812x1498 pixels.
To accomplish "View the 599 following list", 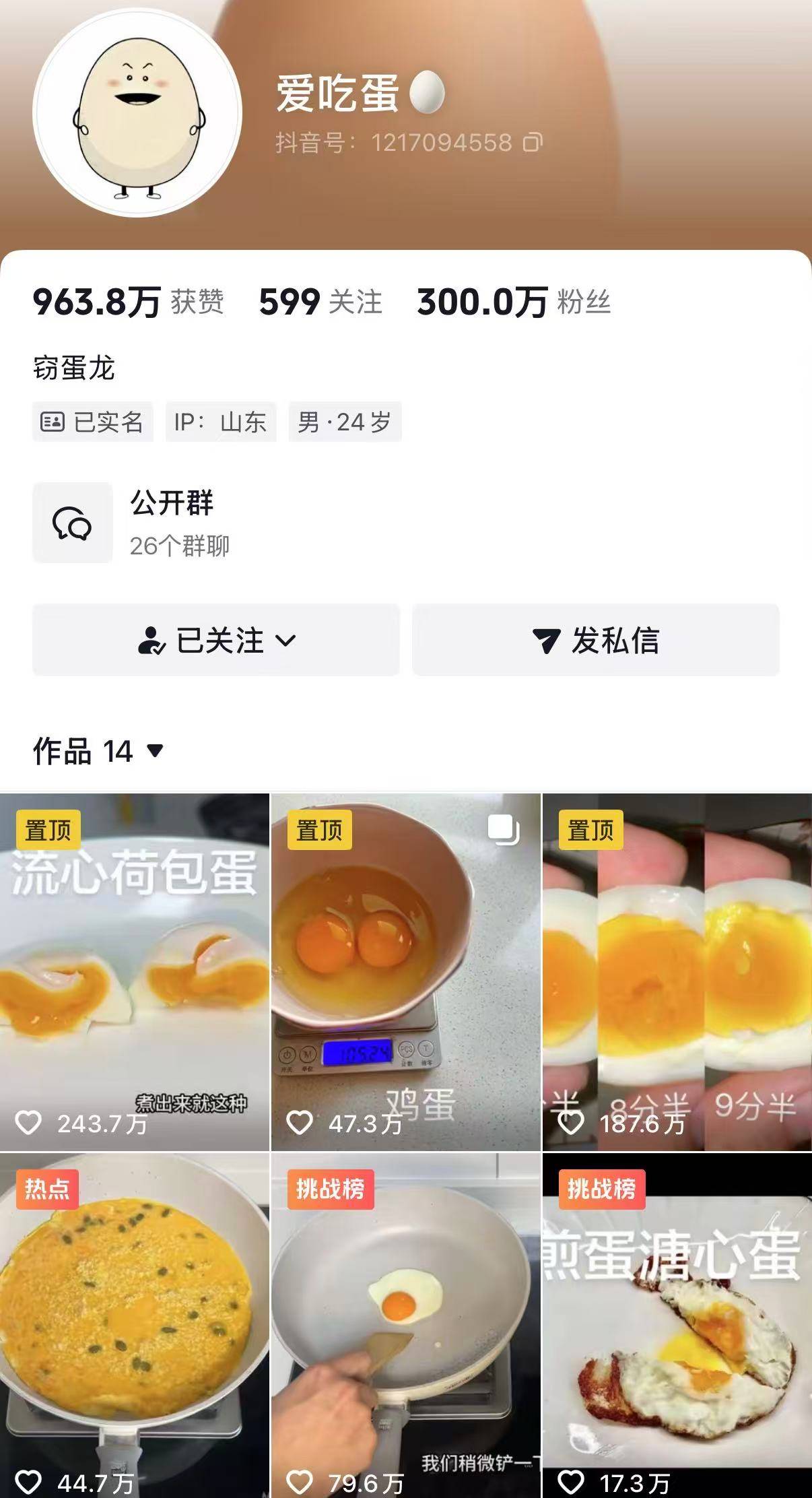I will click(x=320, y=302).
